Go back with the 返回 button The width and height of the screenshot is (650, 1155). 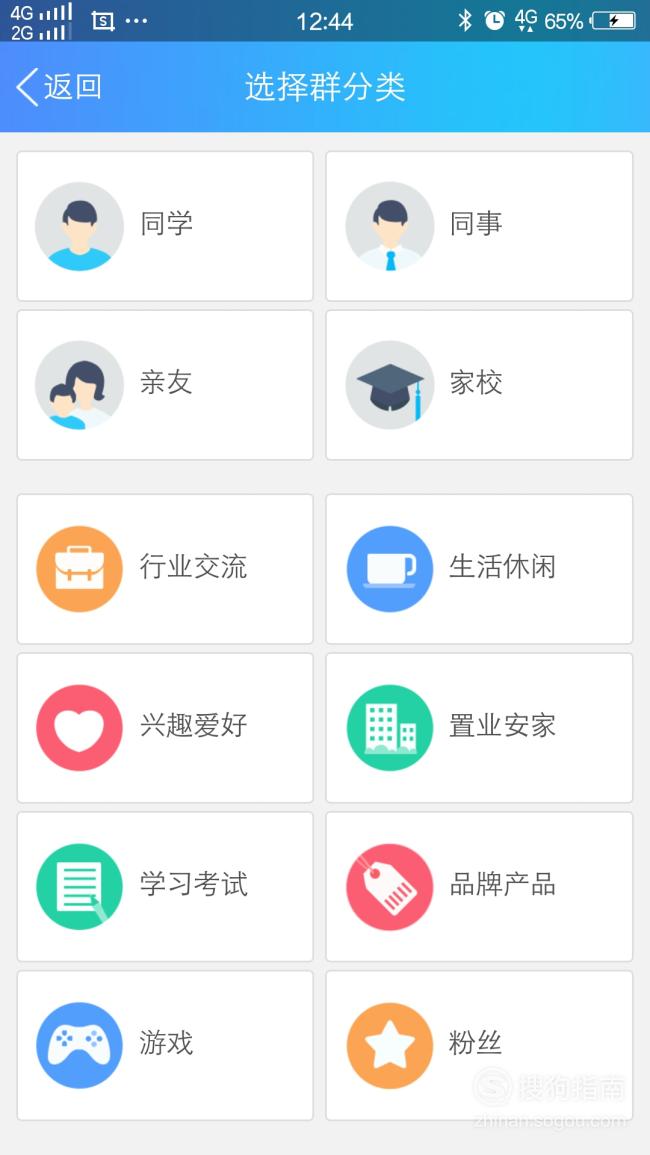(59, 87)
